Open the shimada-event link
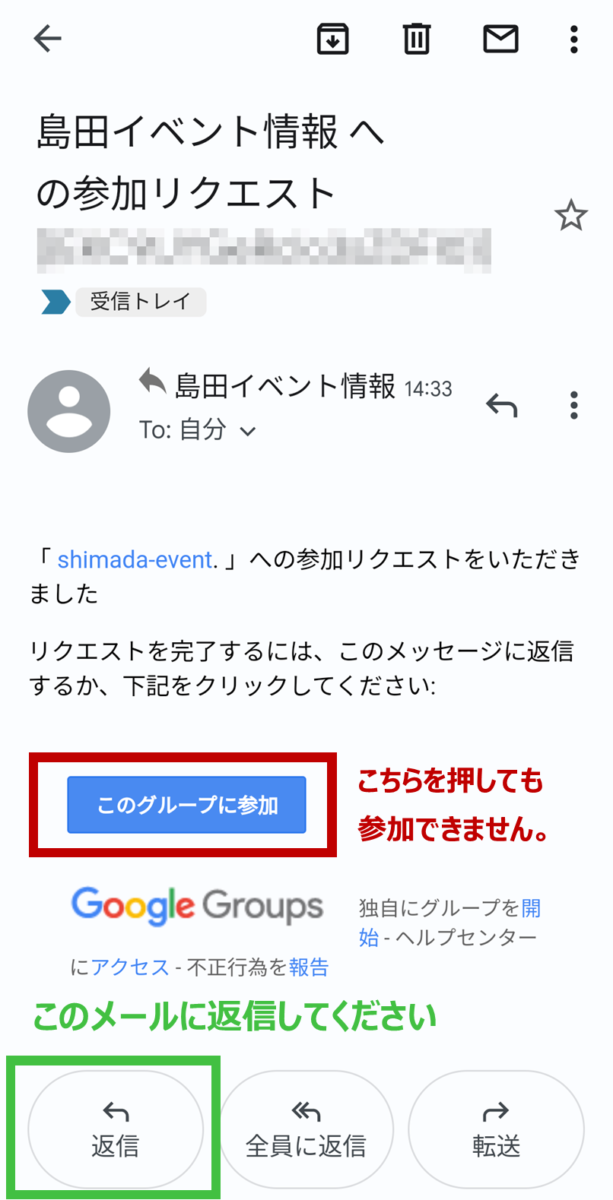 [x=135, y=561]
